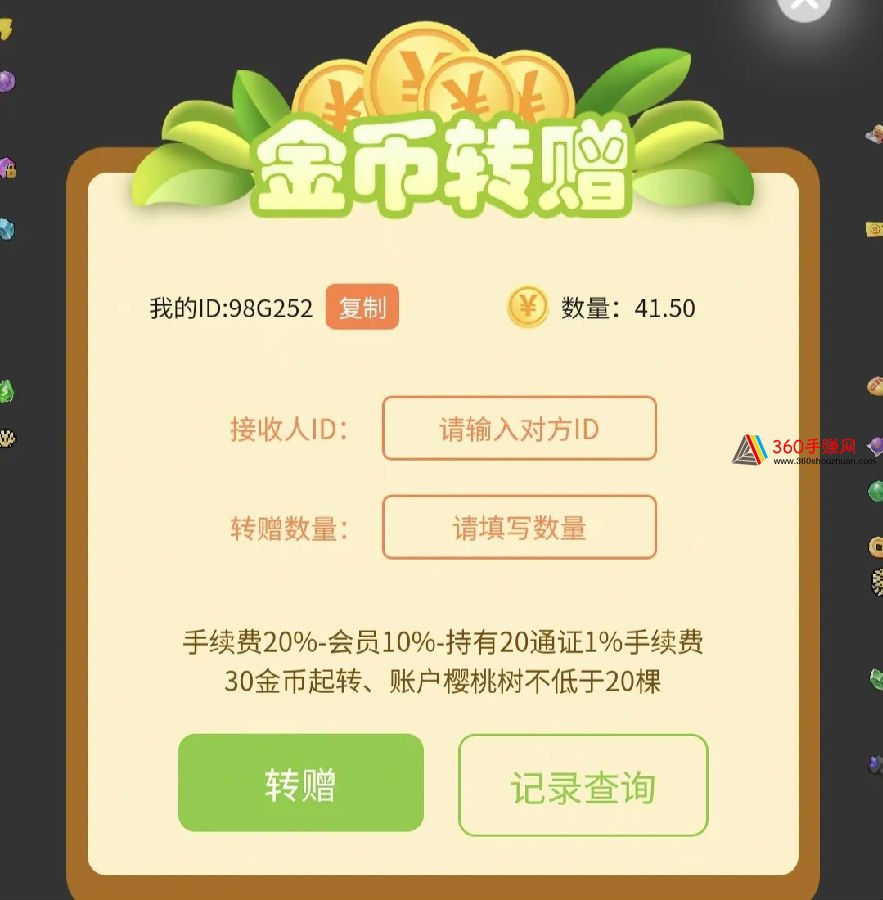
Task: Focus the 接收人ID input field
Action: [519, 429]
